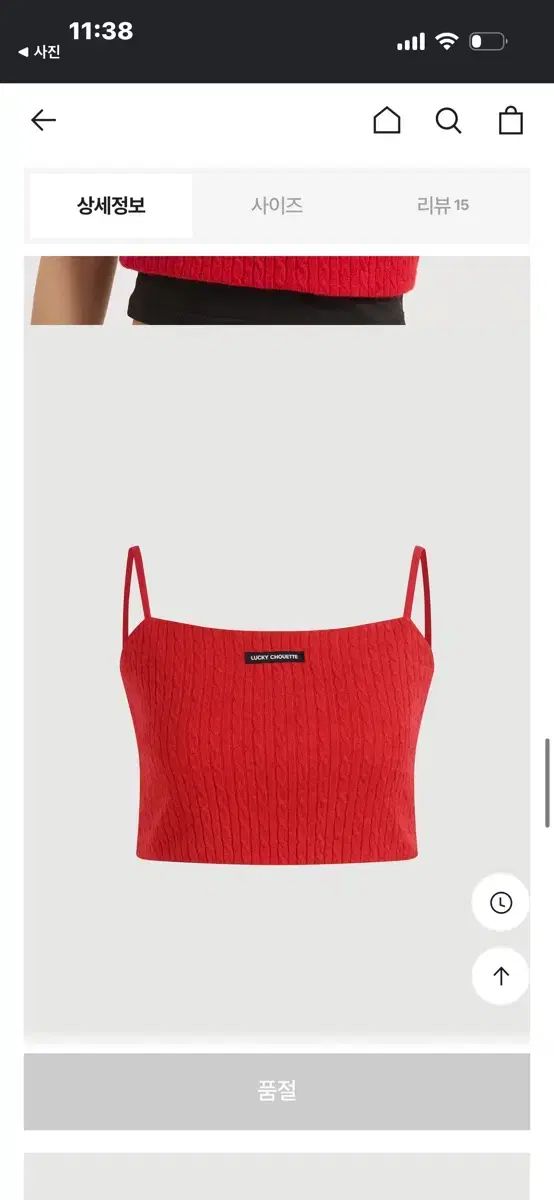Switch to the 리뷰 tab

pyautogui.click(x=443, y=206)
